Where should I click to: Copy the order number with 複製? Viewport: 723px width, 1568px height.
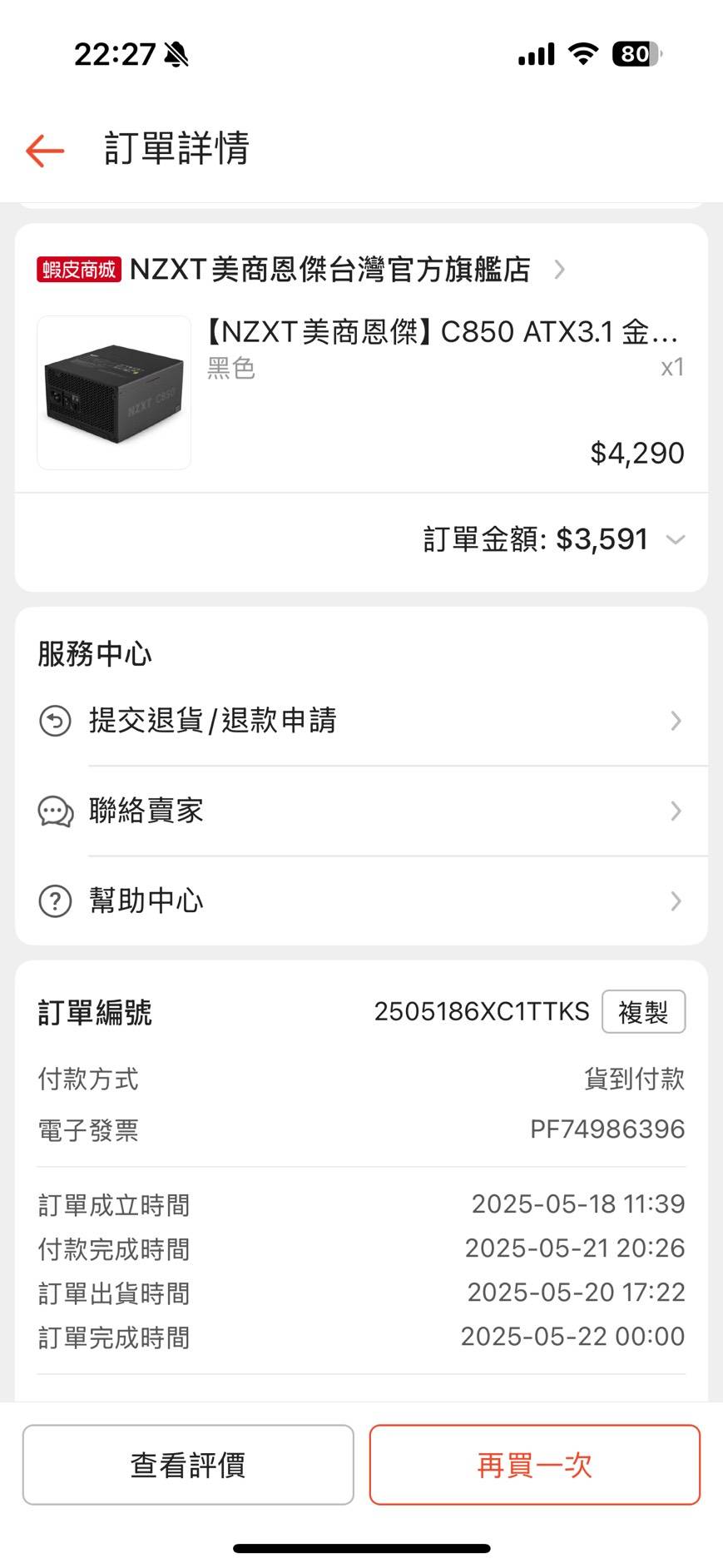pos(643,1012)
